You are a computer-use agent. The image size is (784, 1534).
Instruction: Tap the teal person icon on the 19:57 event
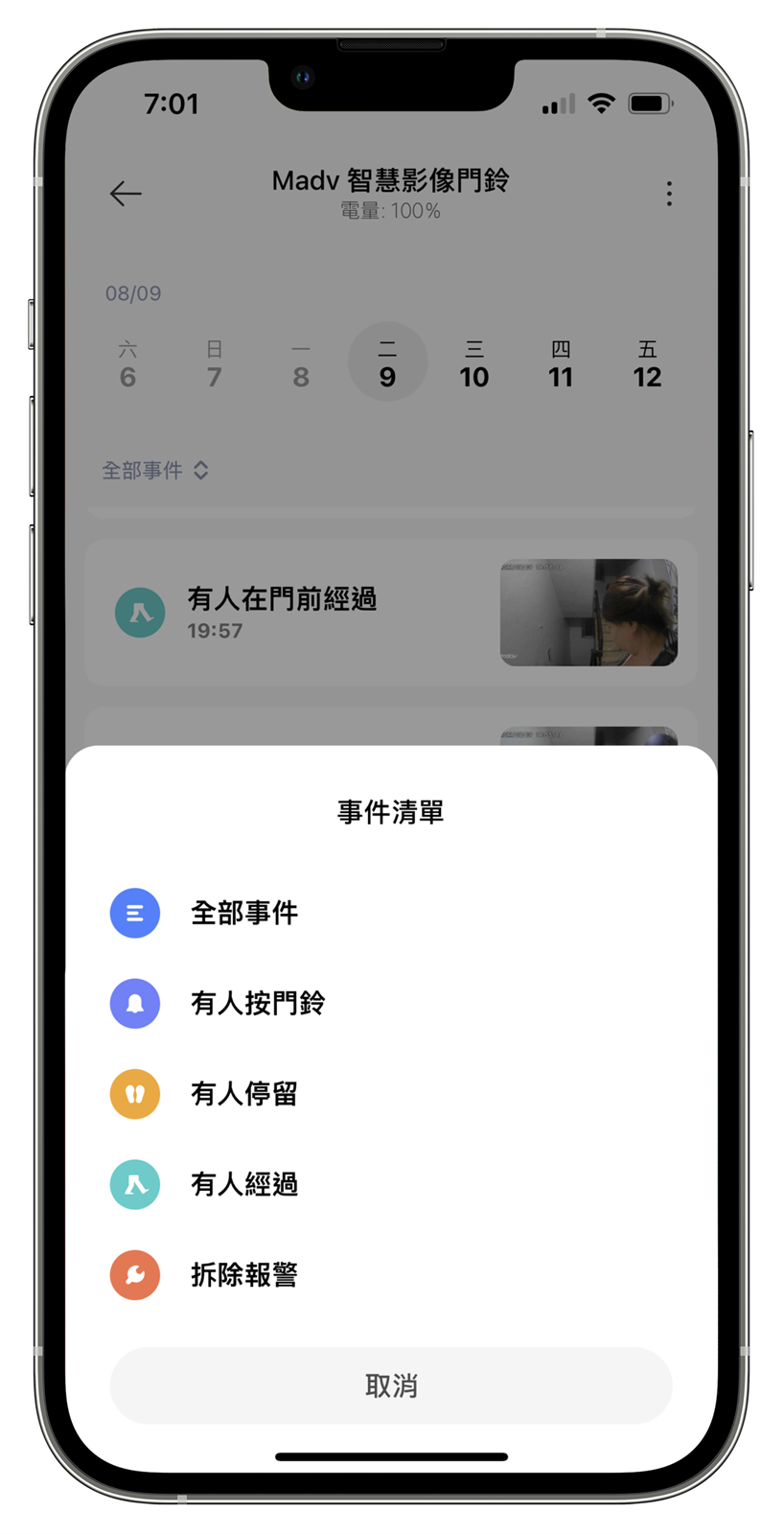pyautogui.click(x=140, y=612)
